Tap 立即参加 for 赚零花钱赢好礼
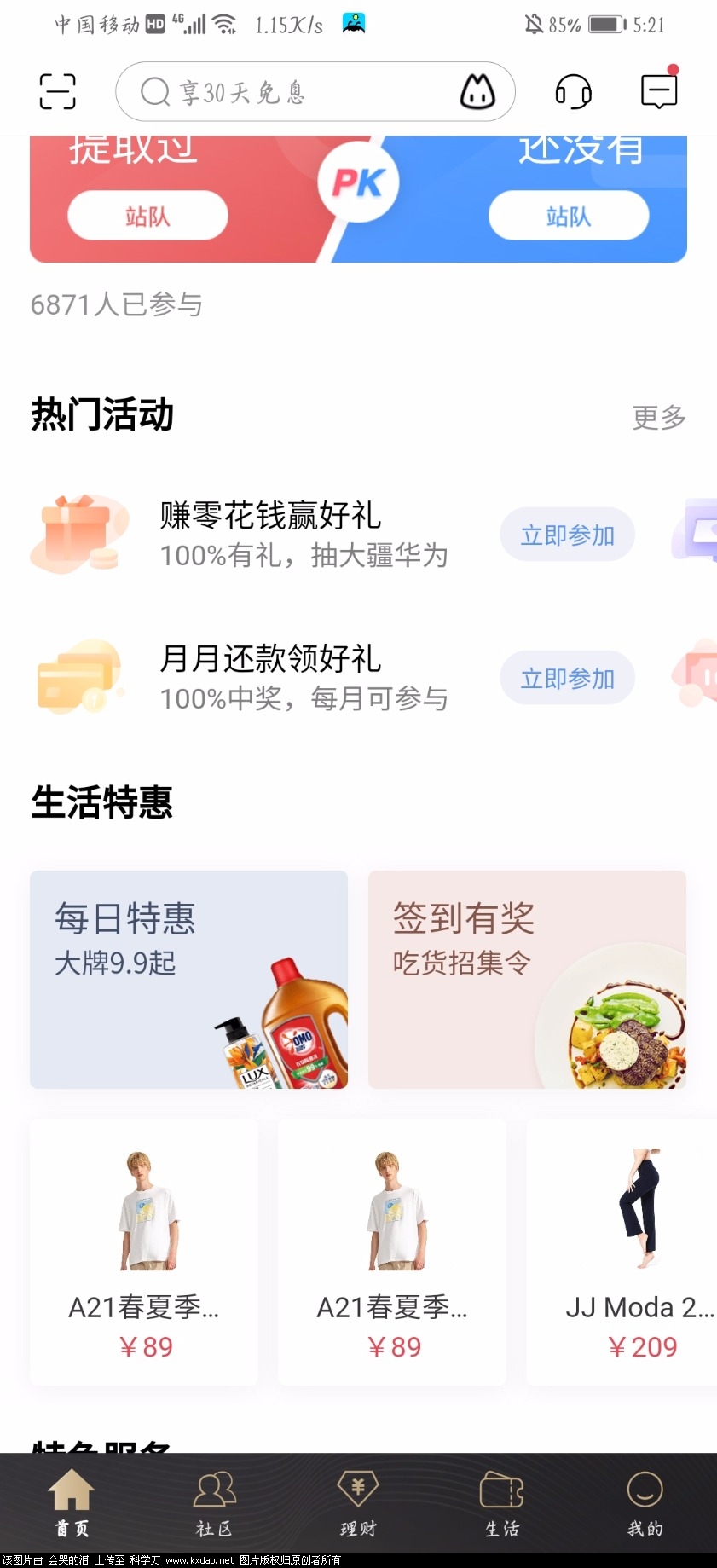Viewport: 717px width, 1568px height. (567, 535)
